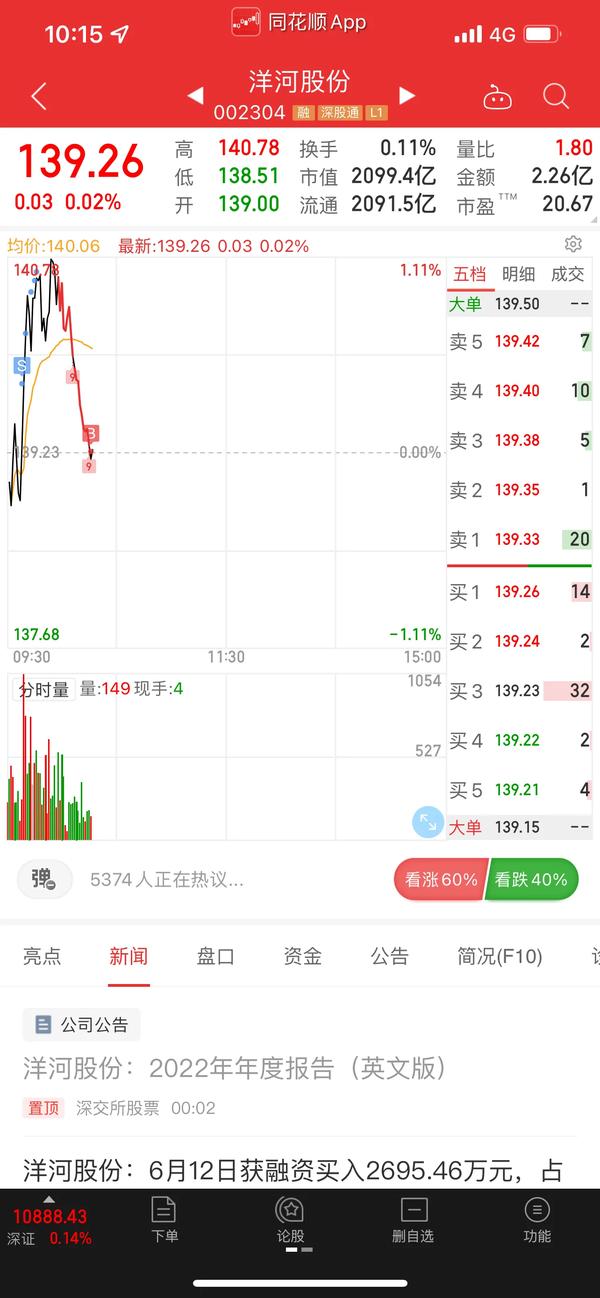Vote 看跌 40%
This screenshot has width=600, height=1298.
(532, 880)
